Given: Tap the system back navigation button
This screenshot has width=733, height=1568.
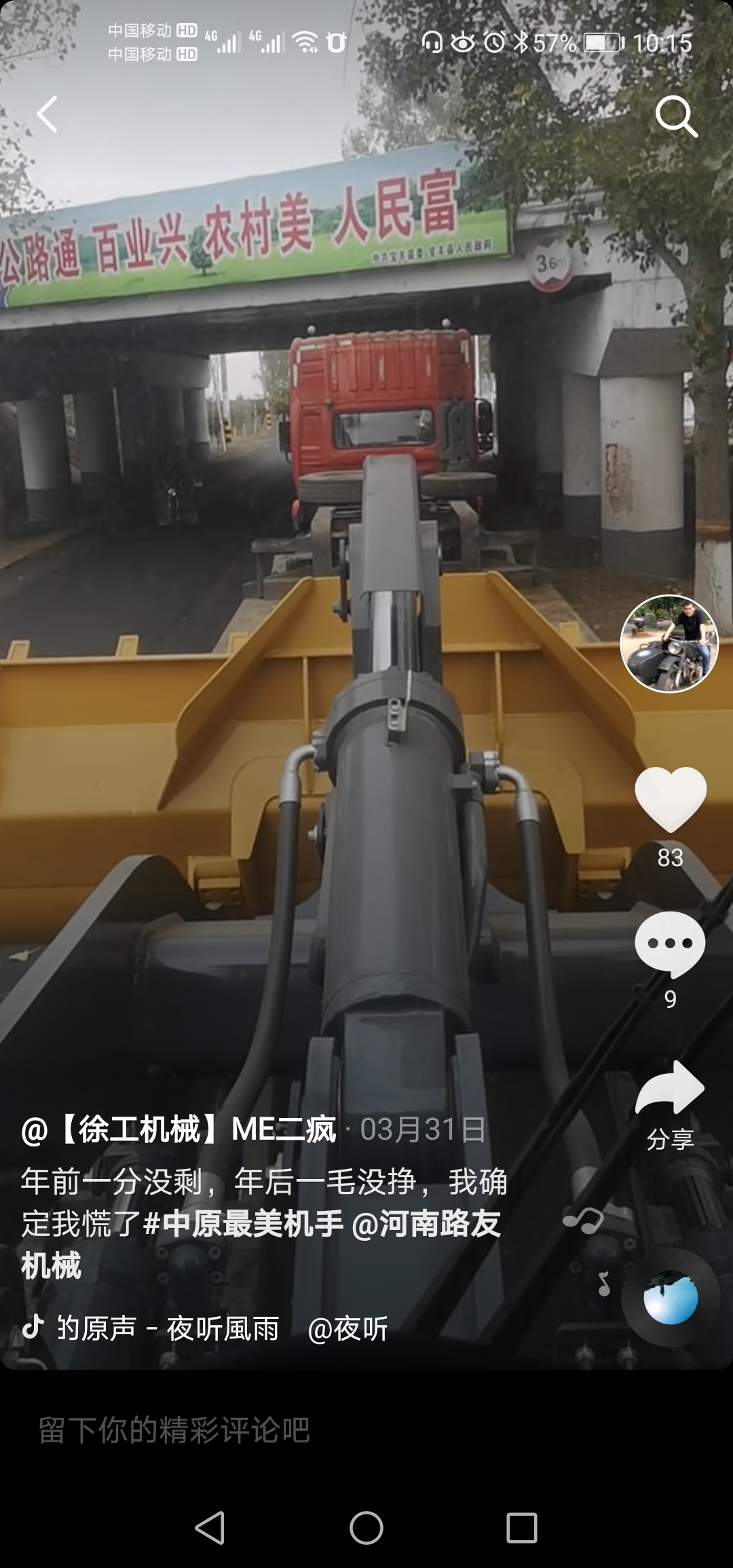Looking at the screenshot, I should pyautogui.click(x=210, y=1528).
